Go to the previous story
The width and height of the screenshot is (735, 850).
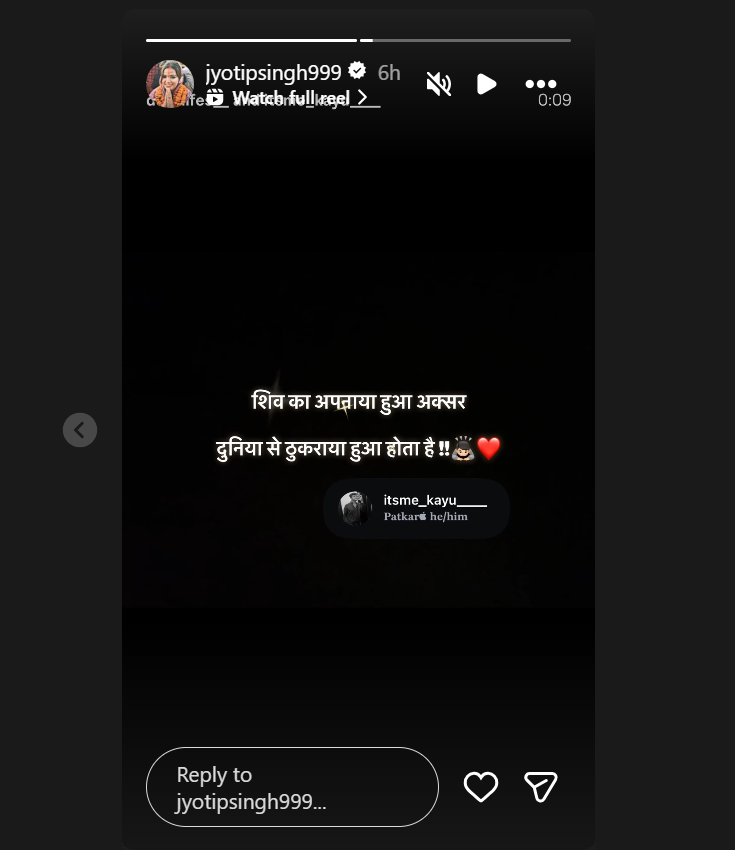[80, 430]
